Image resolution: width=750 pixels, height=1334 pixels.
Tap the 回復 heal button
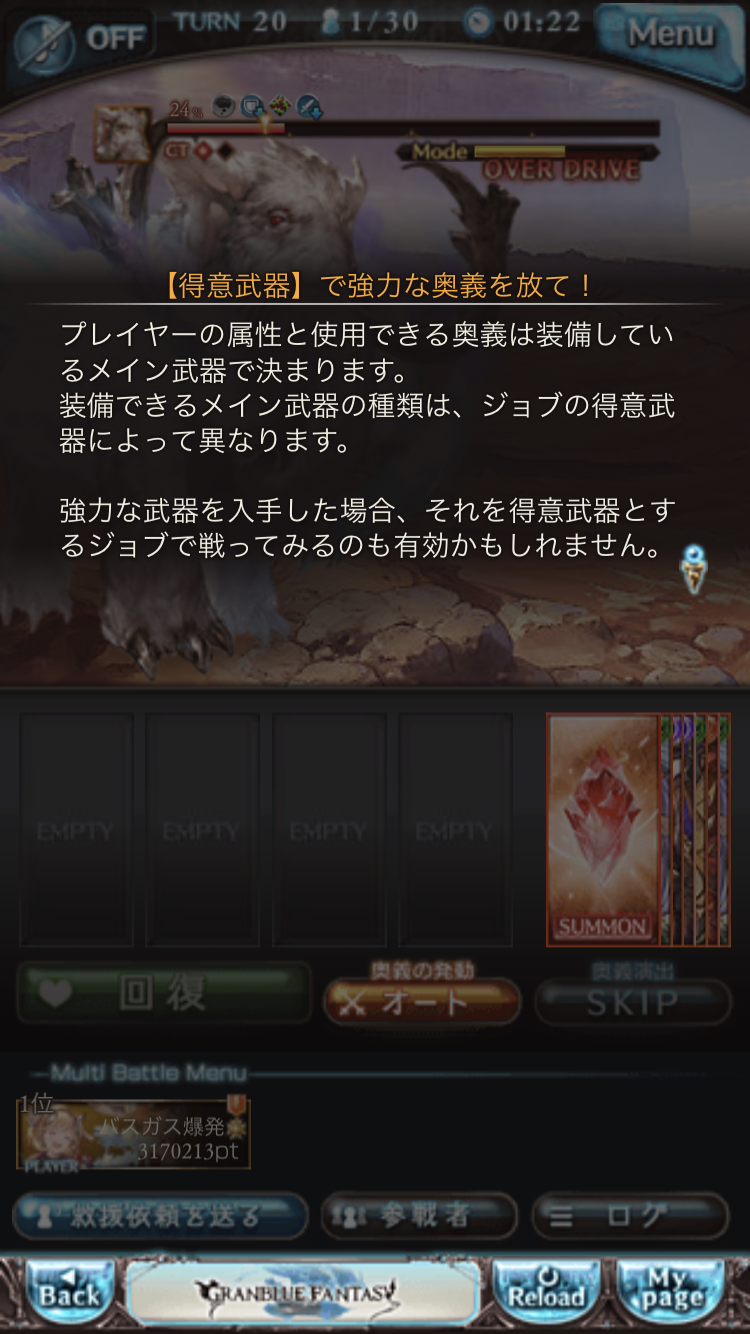pyautogui.click(x=164, y=993)
